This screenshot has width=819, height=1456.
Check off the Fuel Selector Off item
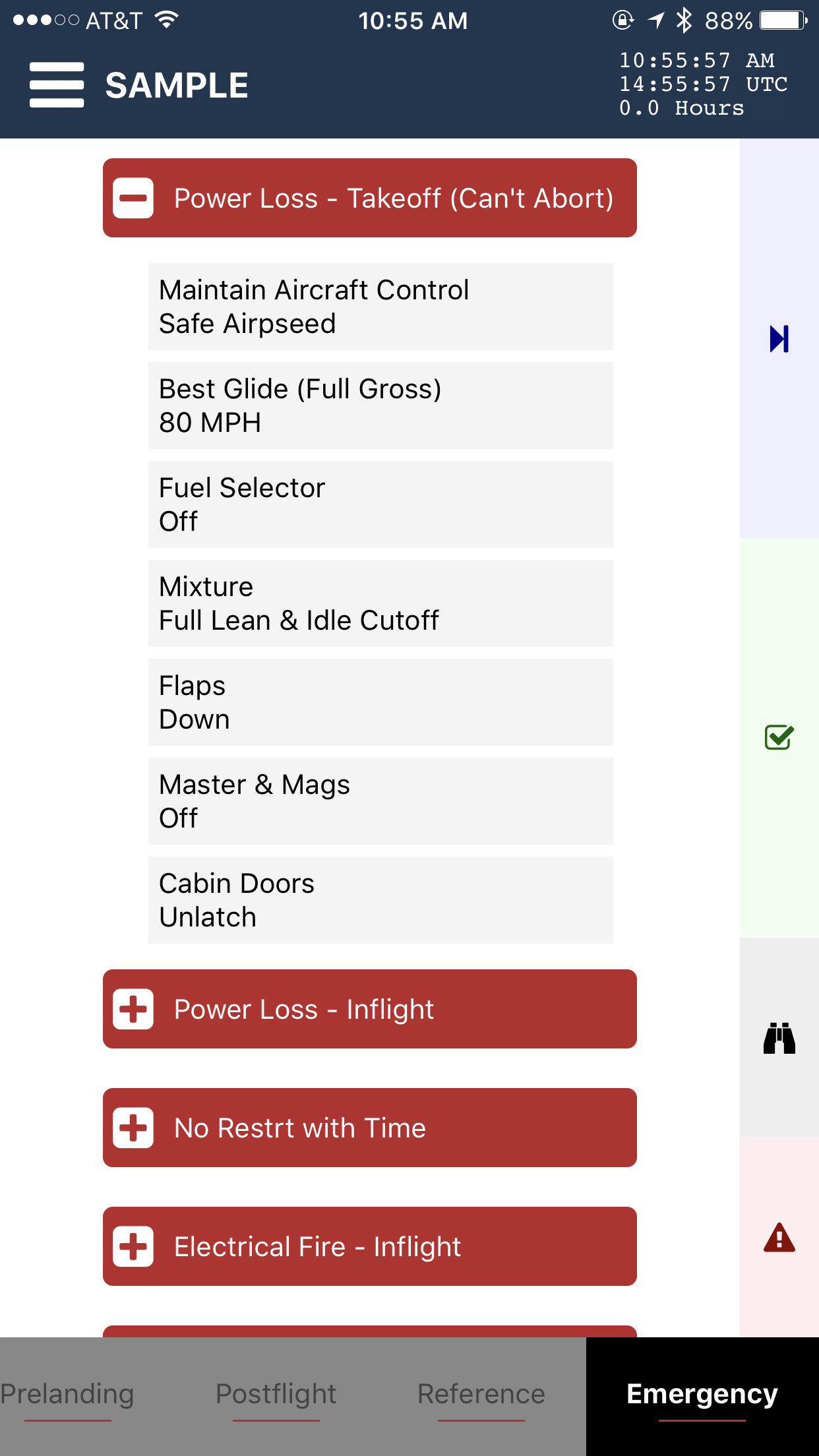[380, 504]
